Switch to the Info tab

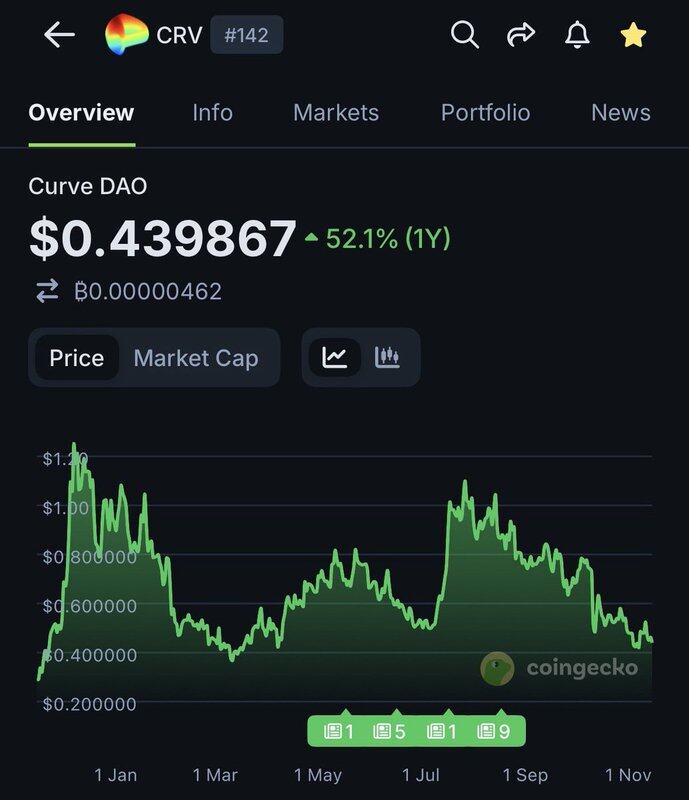[x=212, y=113]
